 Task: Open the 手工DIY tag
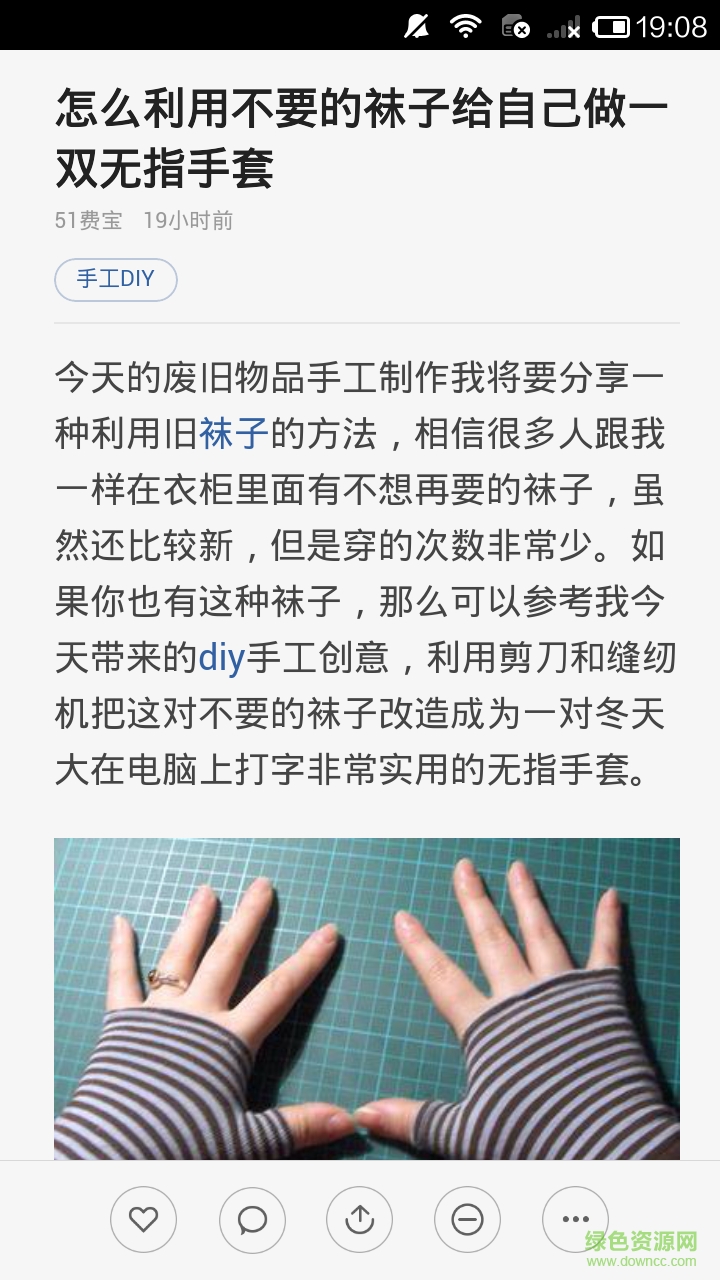tap(115, 279)
